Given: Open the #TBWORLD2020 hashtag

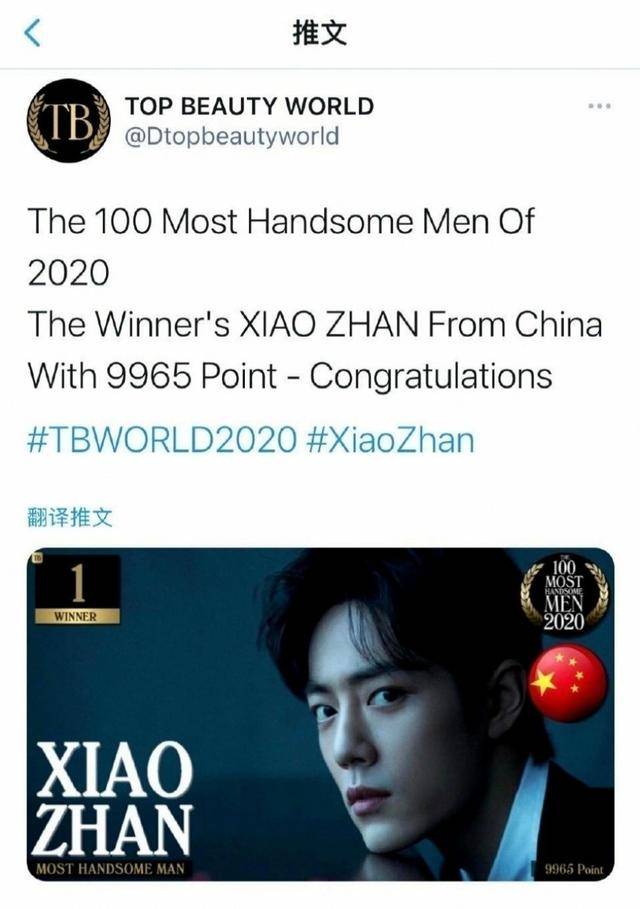Looking at the screenshot, I should (x=162, y=438).
